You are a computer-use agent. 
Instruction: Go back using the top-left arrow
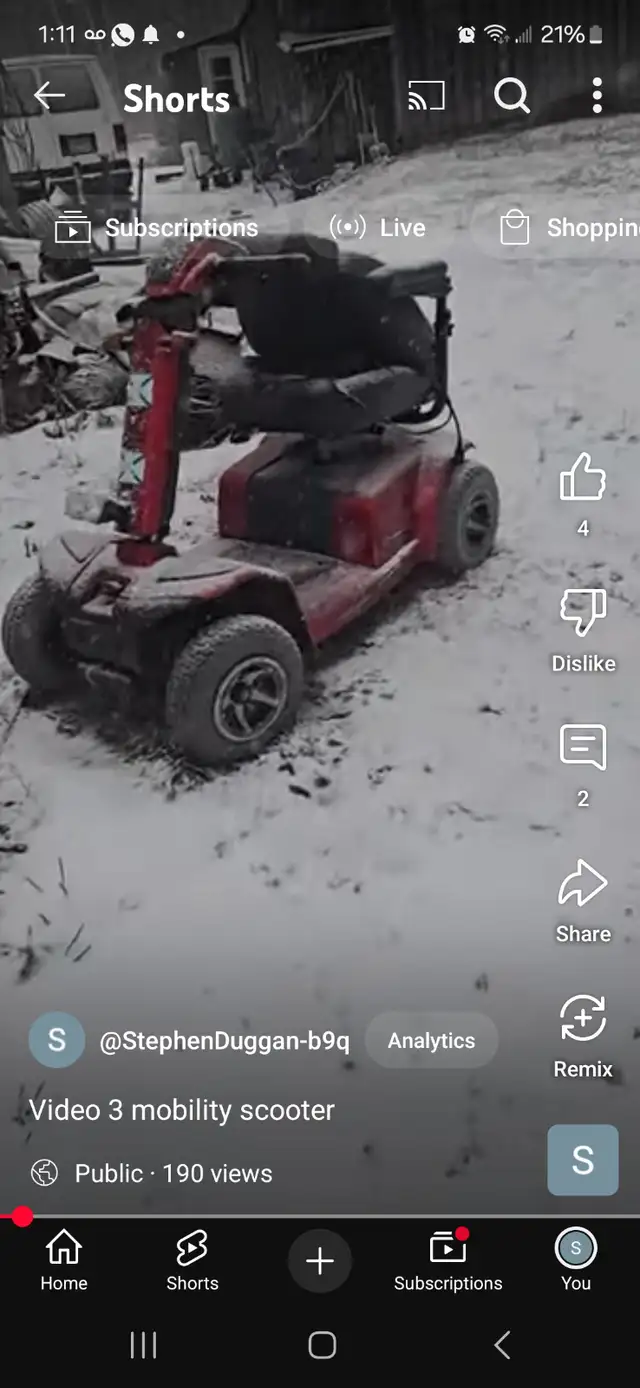pyautogui.click(x=49, y=96)
